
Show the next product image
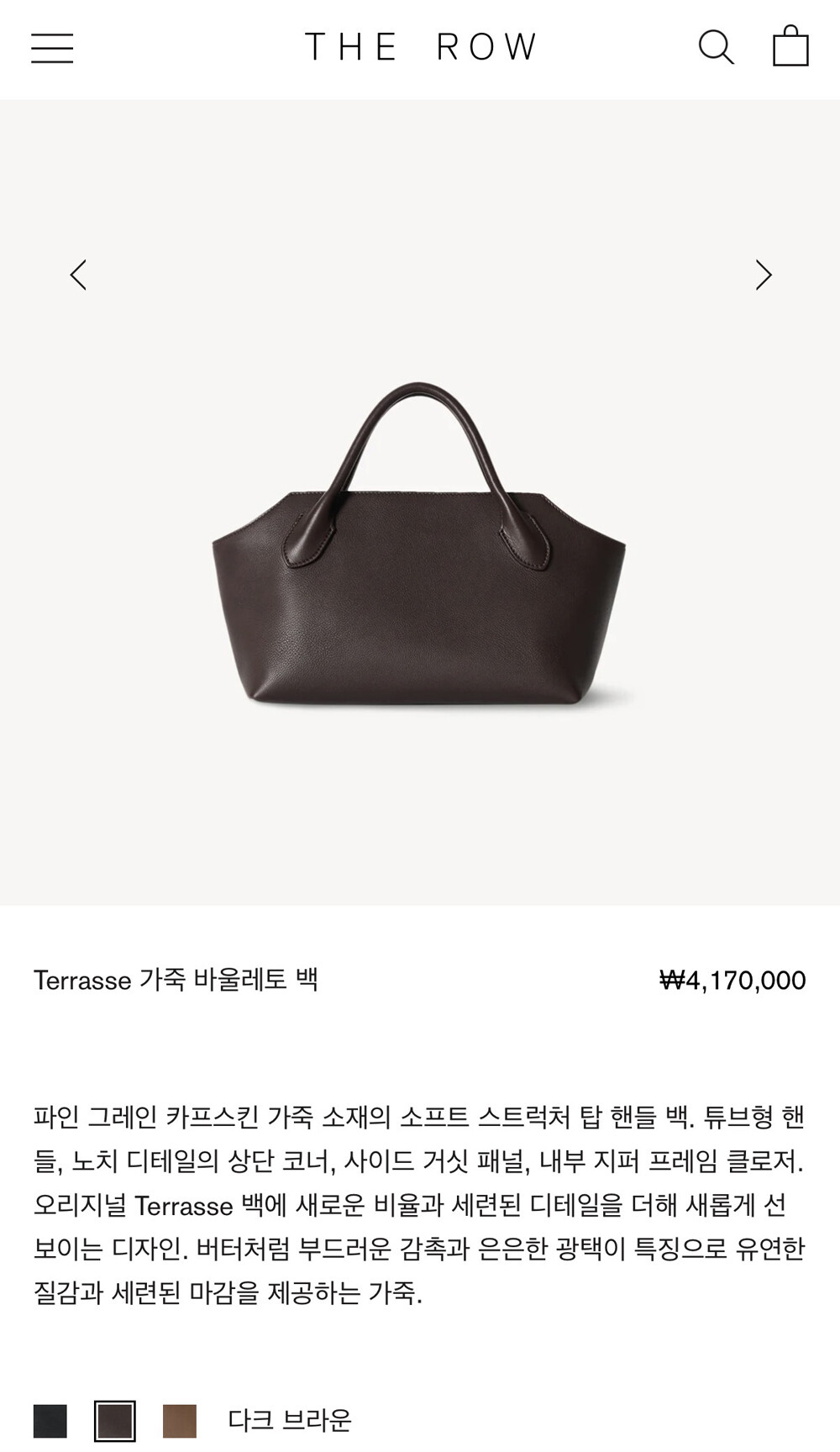tap(764, 275)
